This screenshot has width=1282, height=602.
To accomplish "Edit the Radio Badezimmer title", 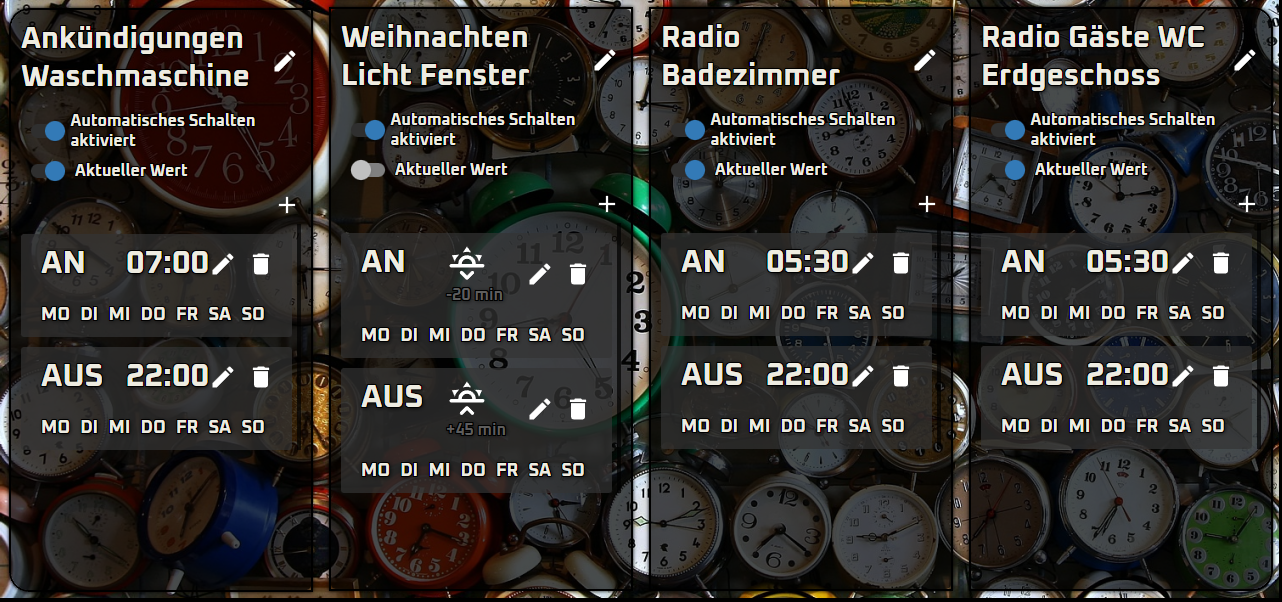I will (925, 59).
